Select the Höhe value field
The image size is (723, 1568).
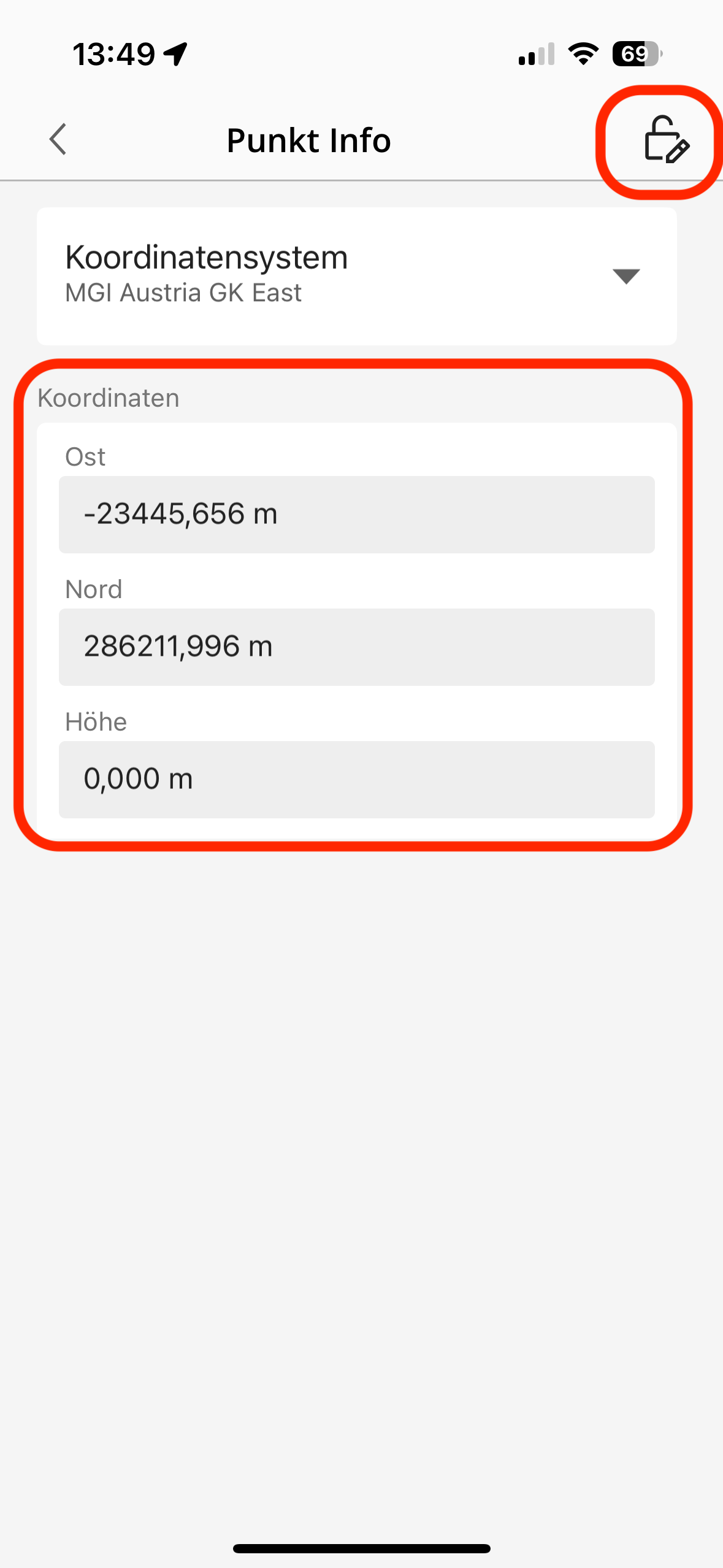tap(356, 780)
